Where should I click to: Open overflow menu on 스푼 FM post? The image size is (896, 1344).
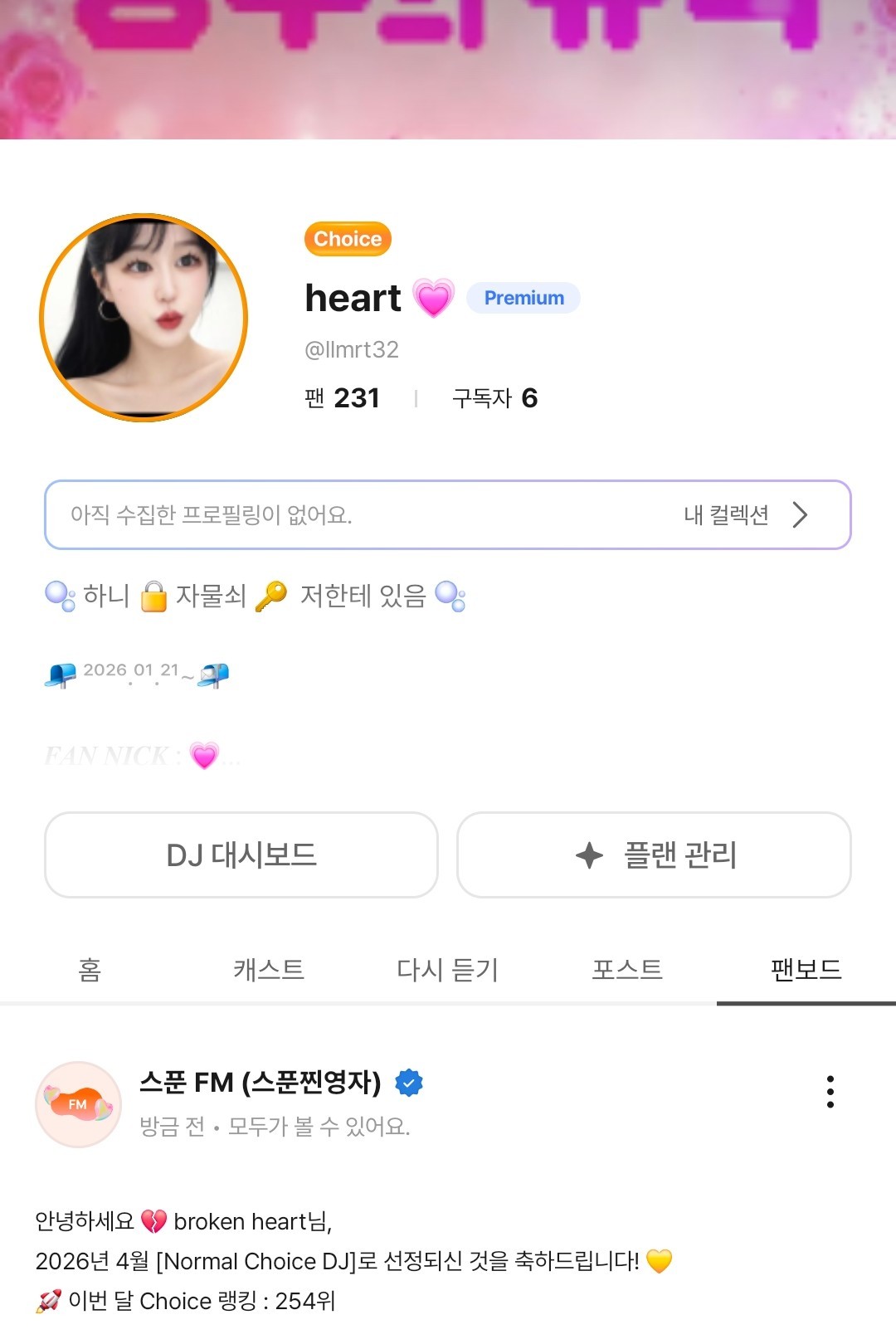(x=830, y=1092)
